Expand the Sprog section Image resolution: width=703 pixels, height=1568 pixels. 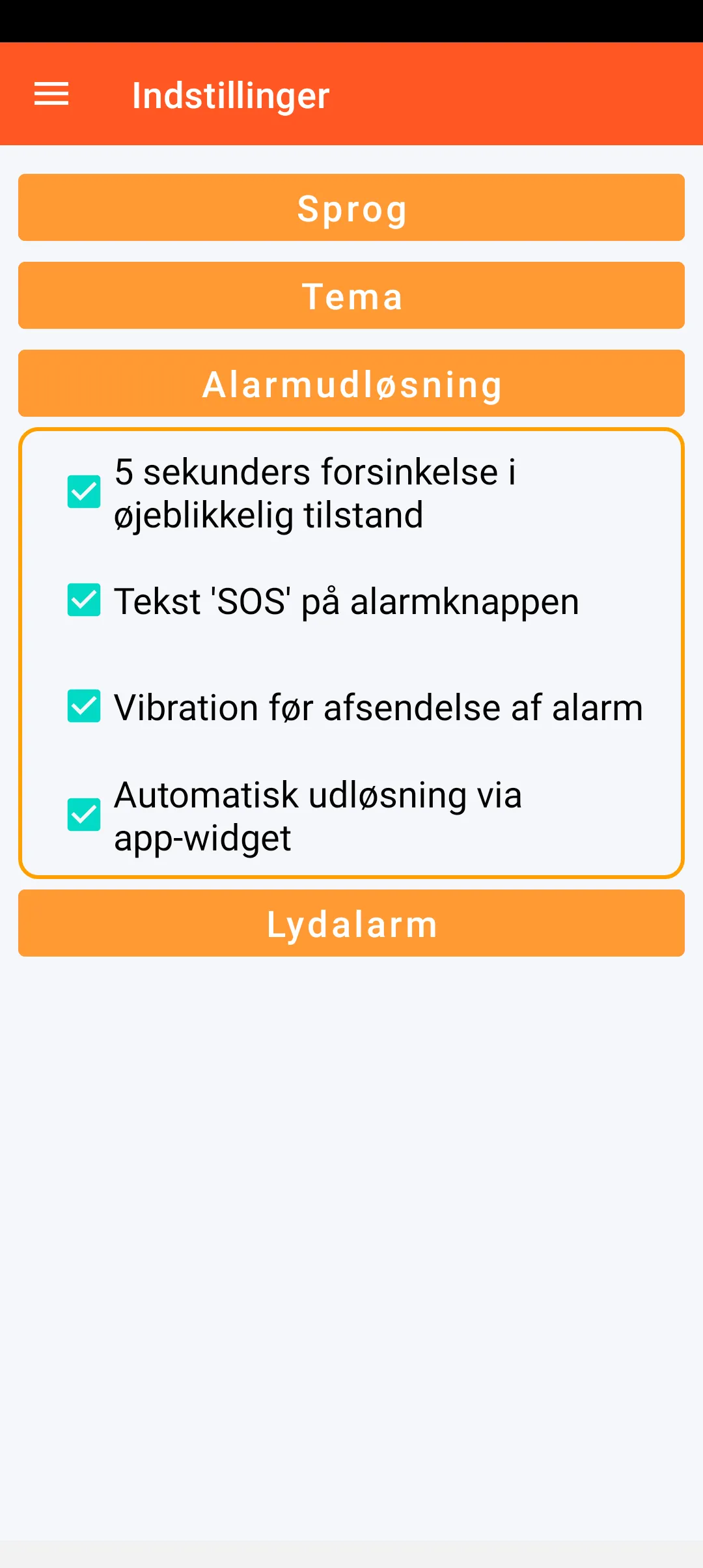click(x=351, y=208)
